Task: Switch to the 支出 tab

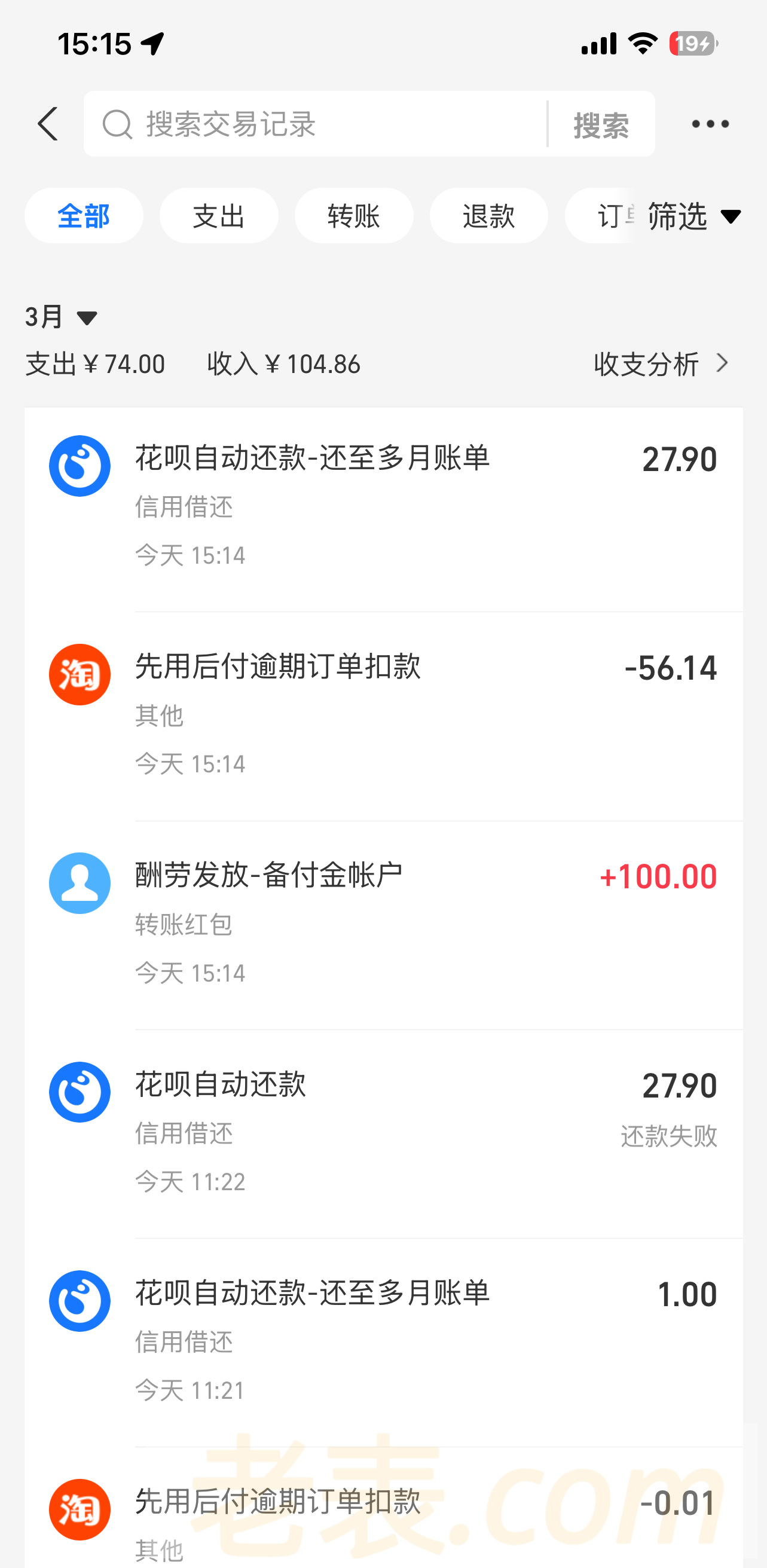Action: click(x=219, y=216)
